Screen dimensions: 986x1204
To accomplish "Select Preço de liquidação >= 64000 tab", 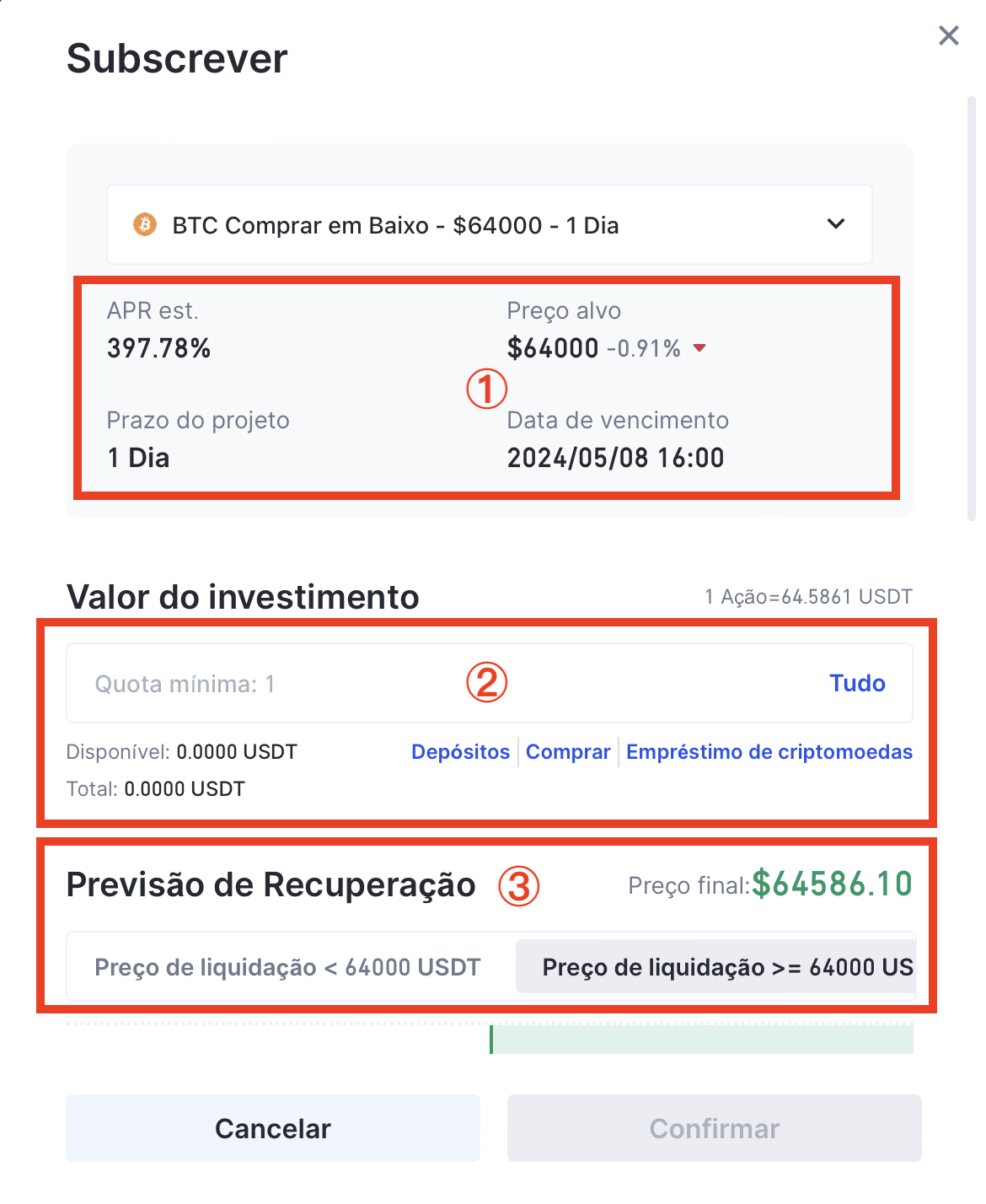I will tap(716, 967).
